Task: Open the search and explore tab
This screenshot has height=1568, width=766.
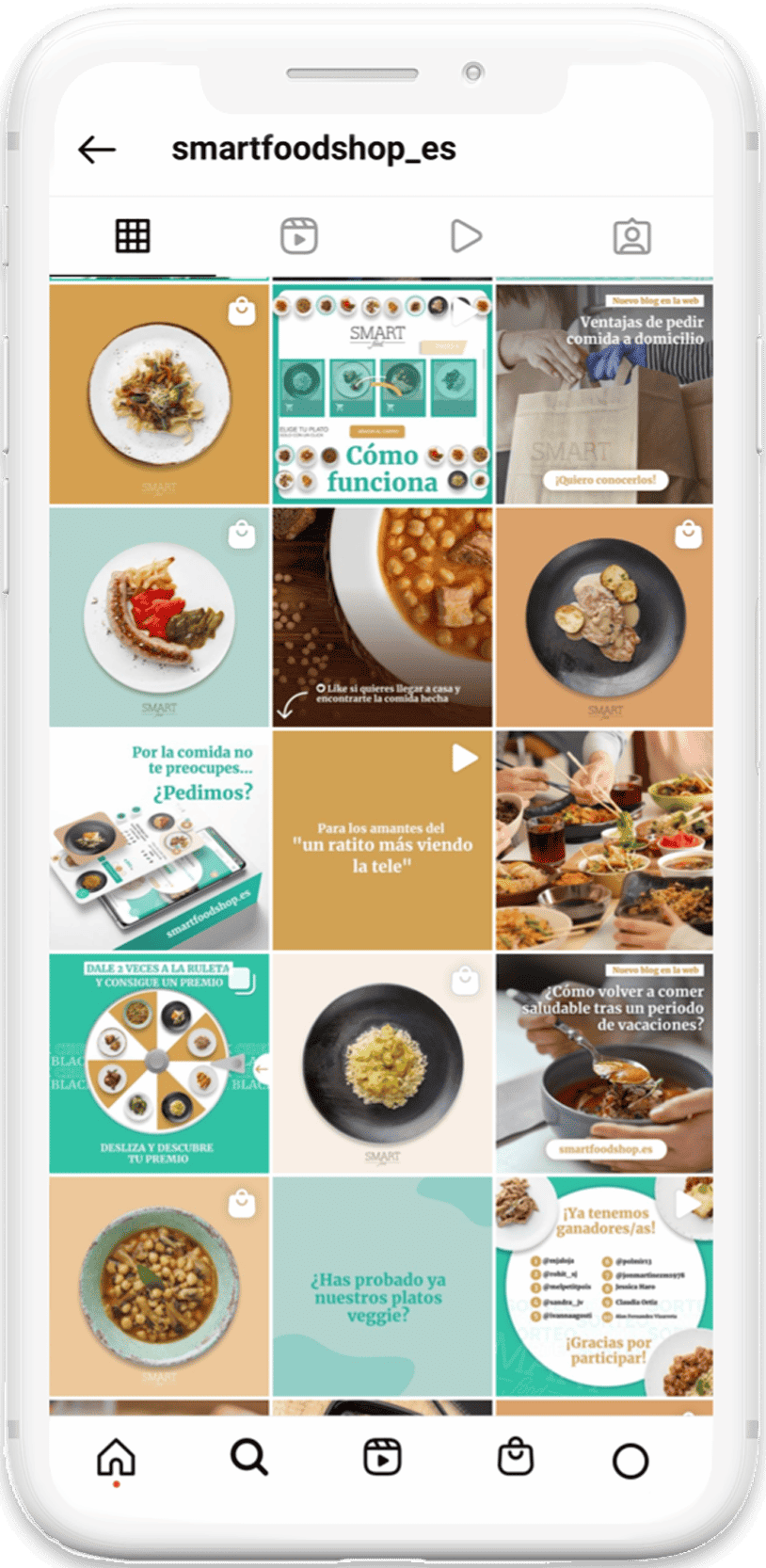Action: 249,1458
